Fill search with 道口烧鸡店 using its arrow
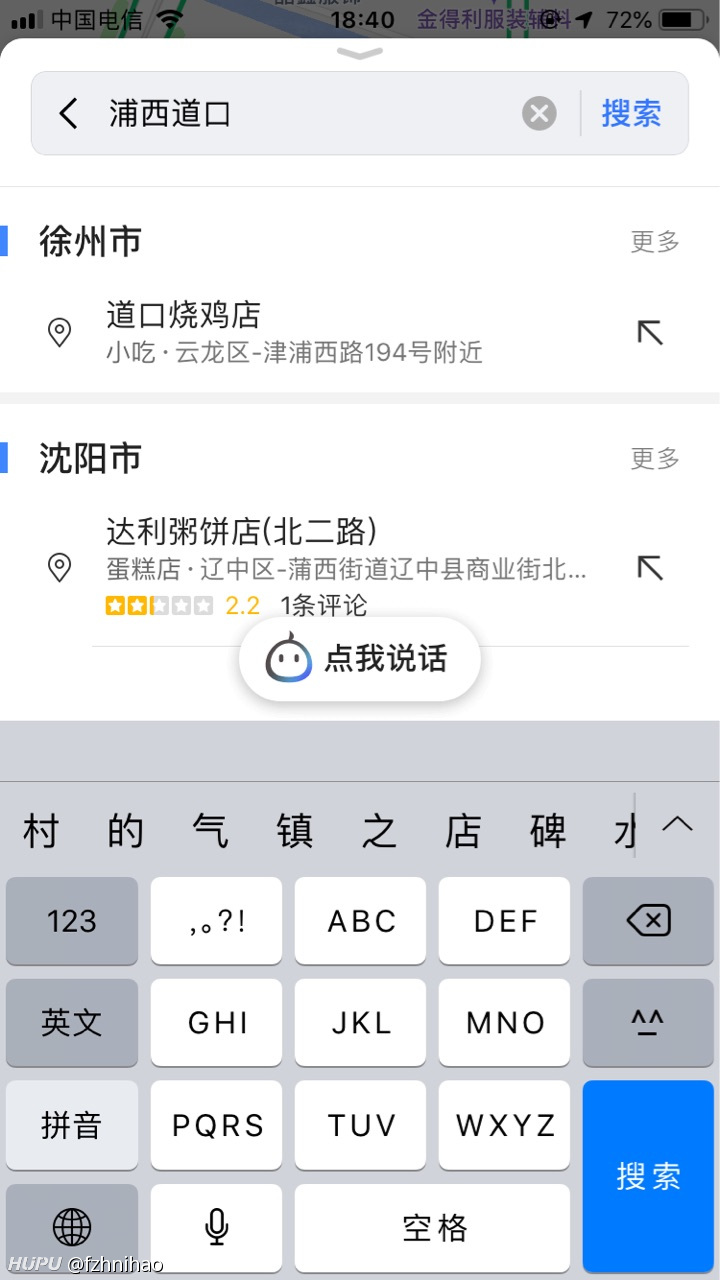The image size is (720, 1280). [650, 332]
